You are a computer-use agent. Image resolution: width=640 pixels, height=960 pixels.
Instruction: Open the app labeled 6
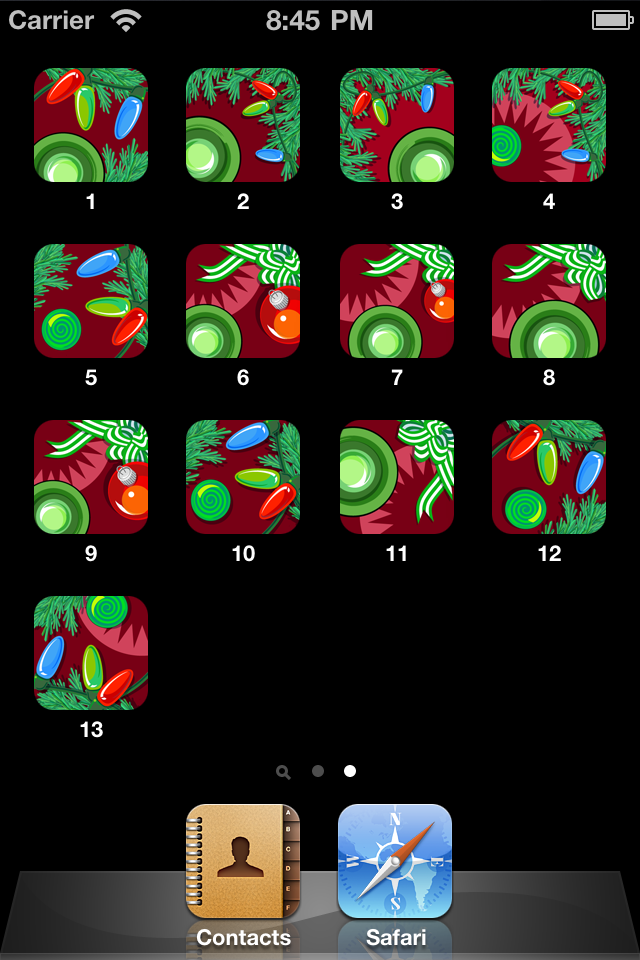(243, 301)
